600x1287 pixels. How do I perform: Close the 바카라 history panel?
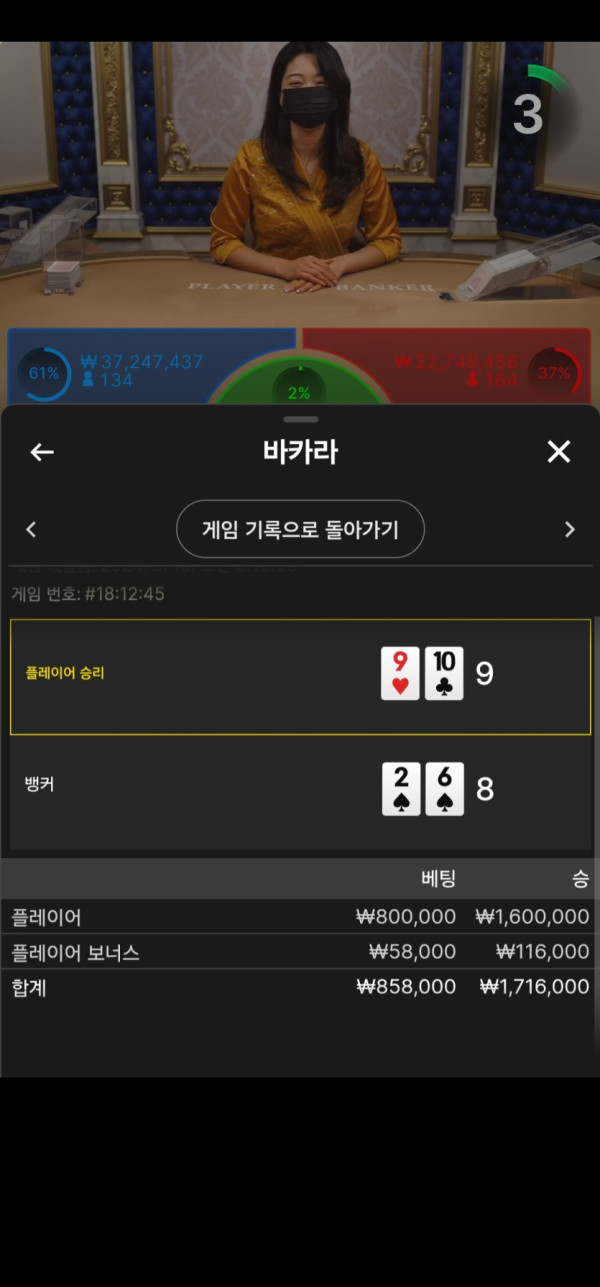point(559,452)
